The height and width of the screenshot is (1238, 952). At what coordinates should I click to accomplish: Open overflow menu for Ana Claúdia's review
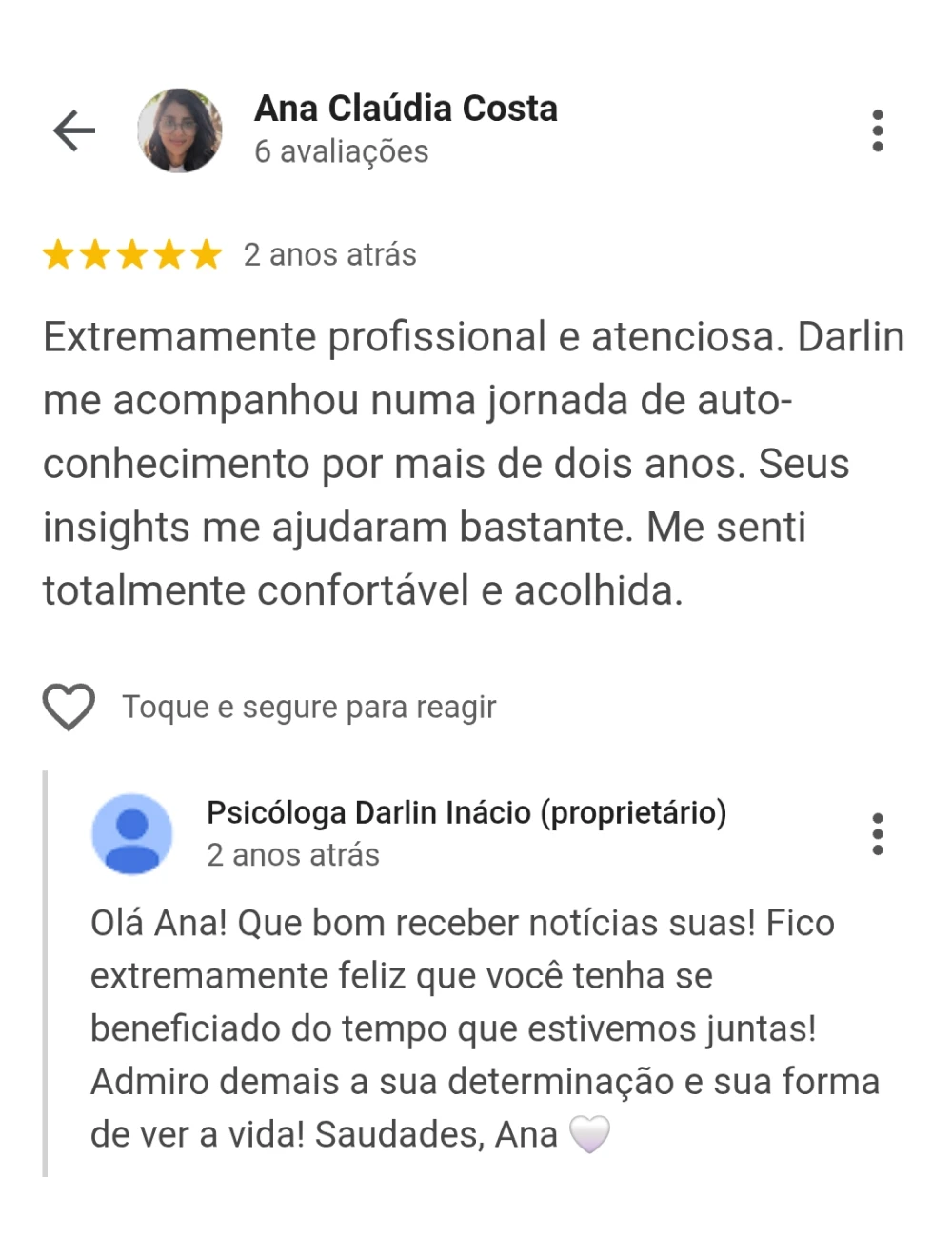[x=878, y=130]
